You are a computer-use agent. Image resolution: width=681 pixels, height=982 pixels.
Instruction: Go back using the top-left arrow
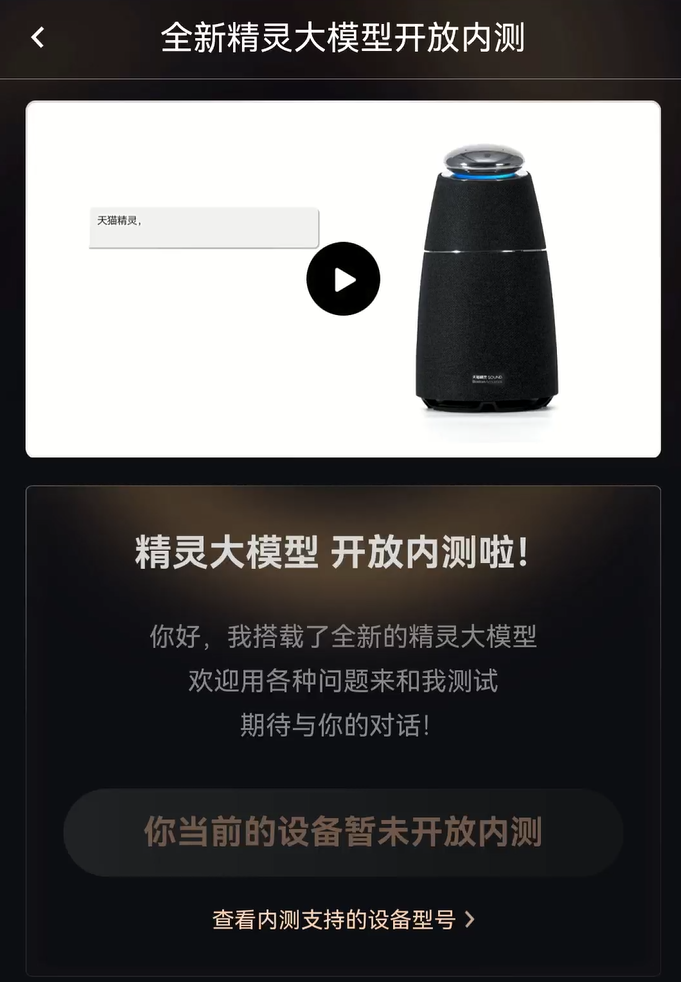pos(38,38)
